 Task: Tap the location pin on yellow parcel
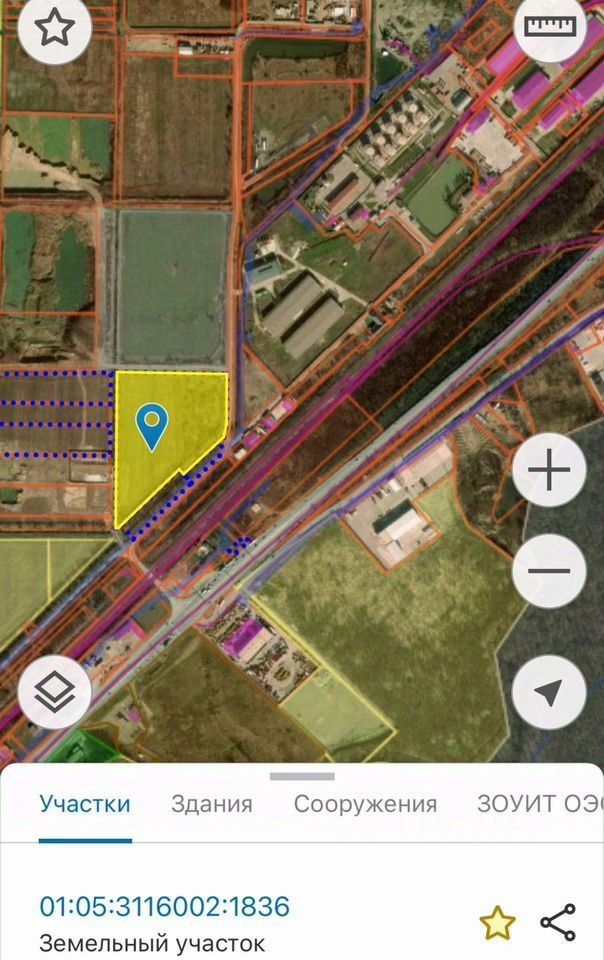point(152,426)
